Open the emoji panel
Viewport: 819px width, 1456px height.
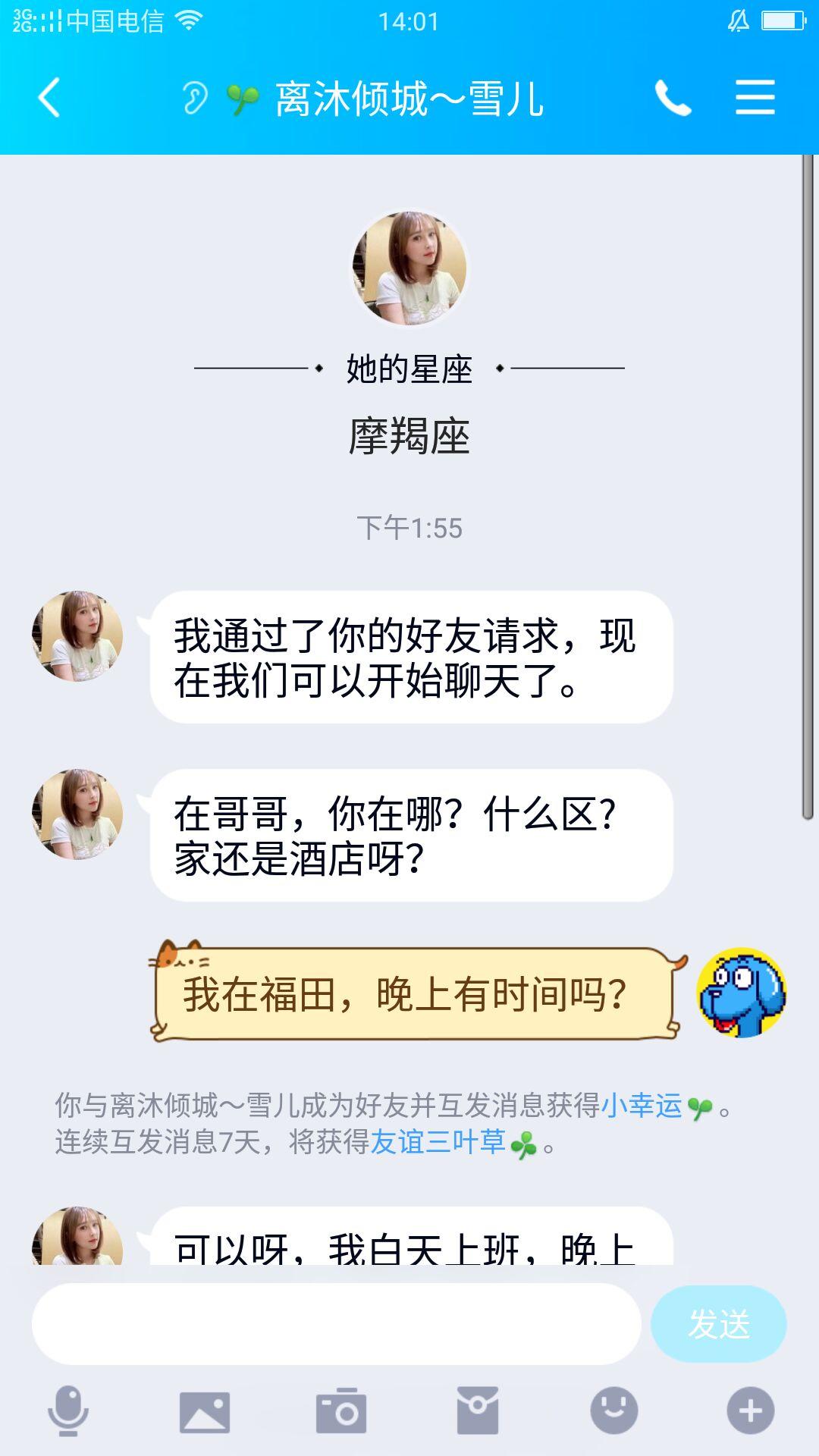(614, 1411)
